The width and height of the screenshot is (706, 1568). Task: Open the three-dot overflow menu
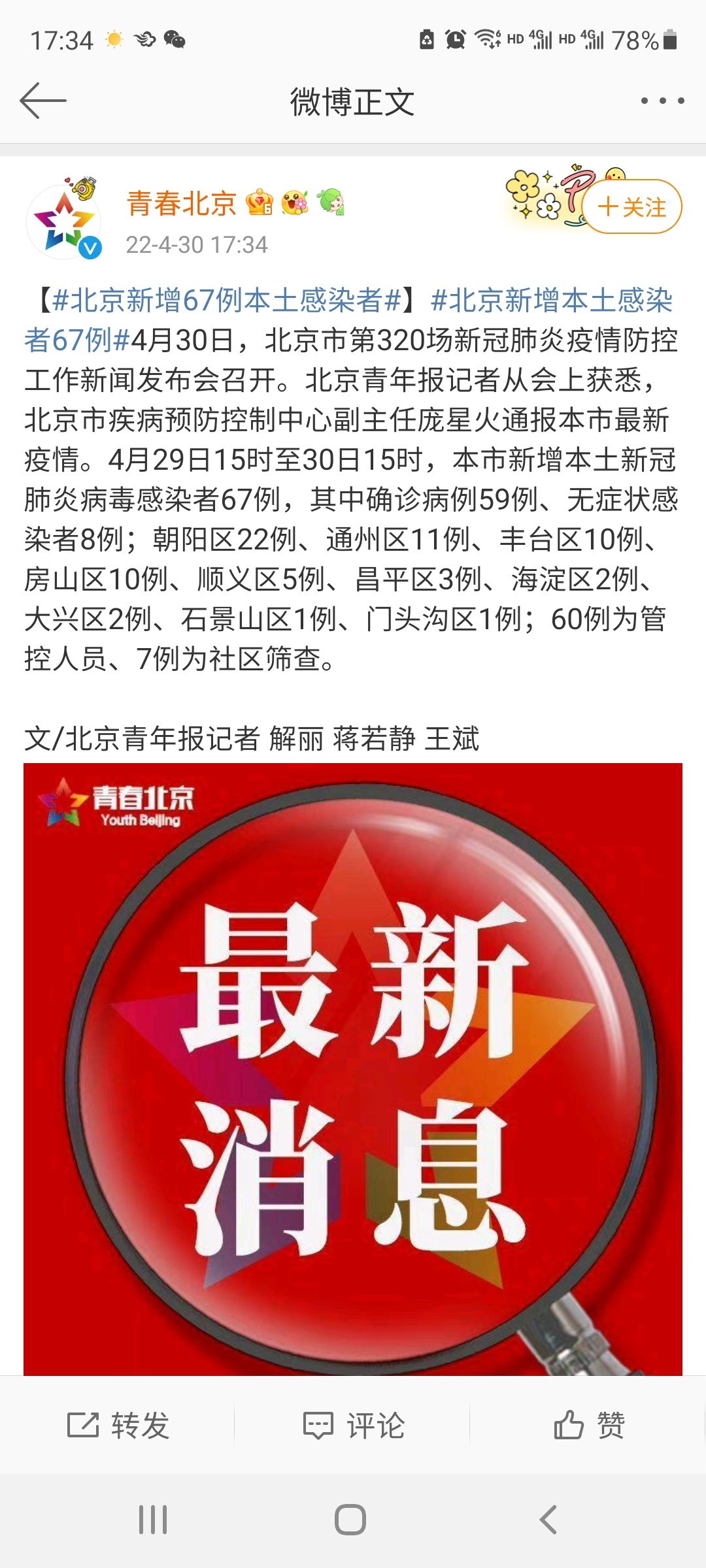pyautogui.click(x=662, y=101)
